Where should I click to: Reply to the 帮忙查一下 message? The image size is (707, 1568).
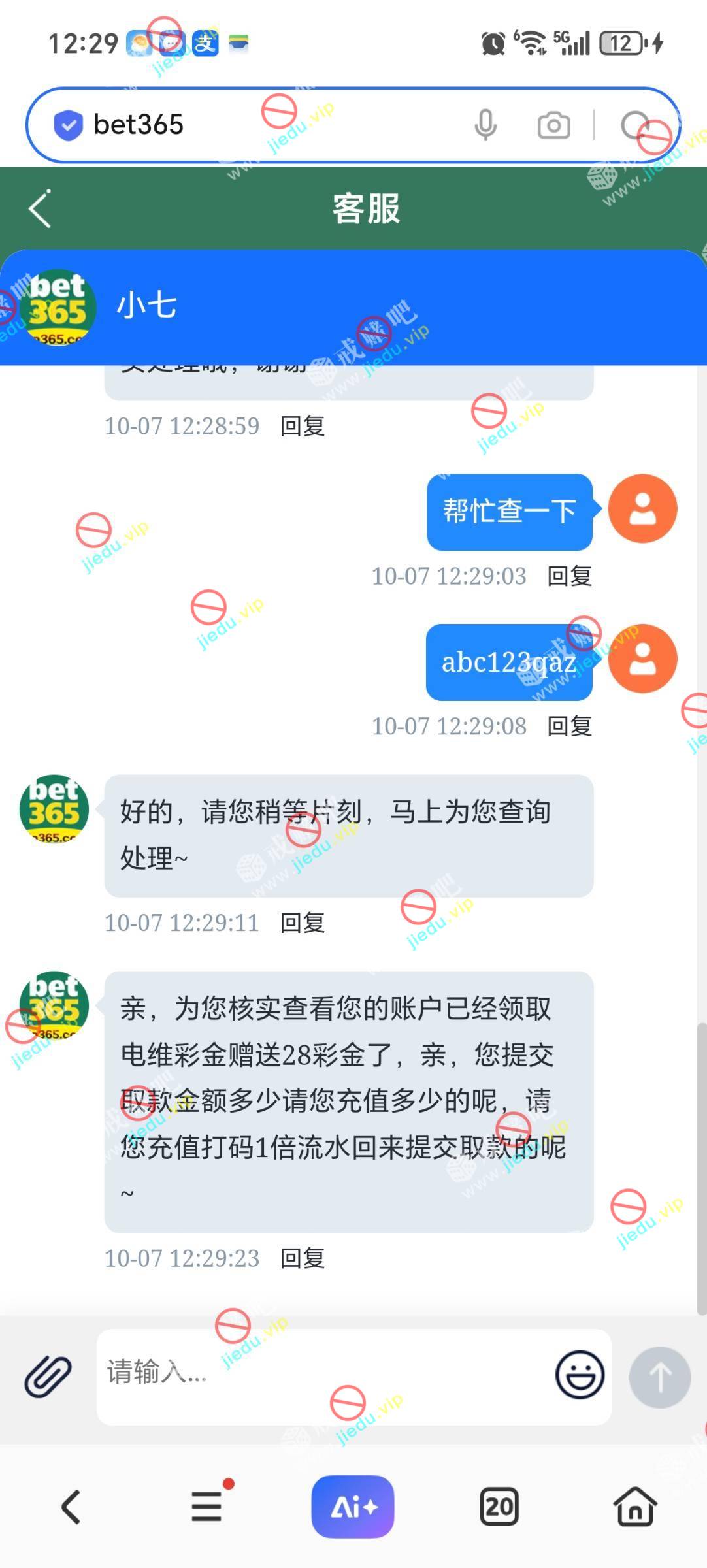[569, 576]
